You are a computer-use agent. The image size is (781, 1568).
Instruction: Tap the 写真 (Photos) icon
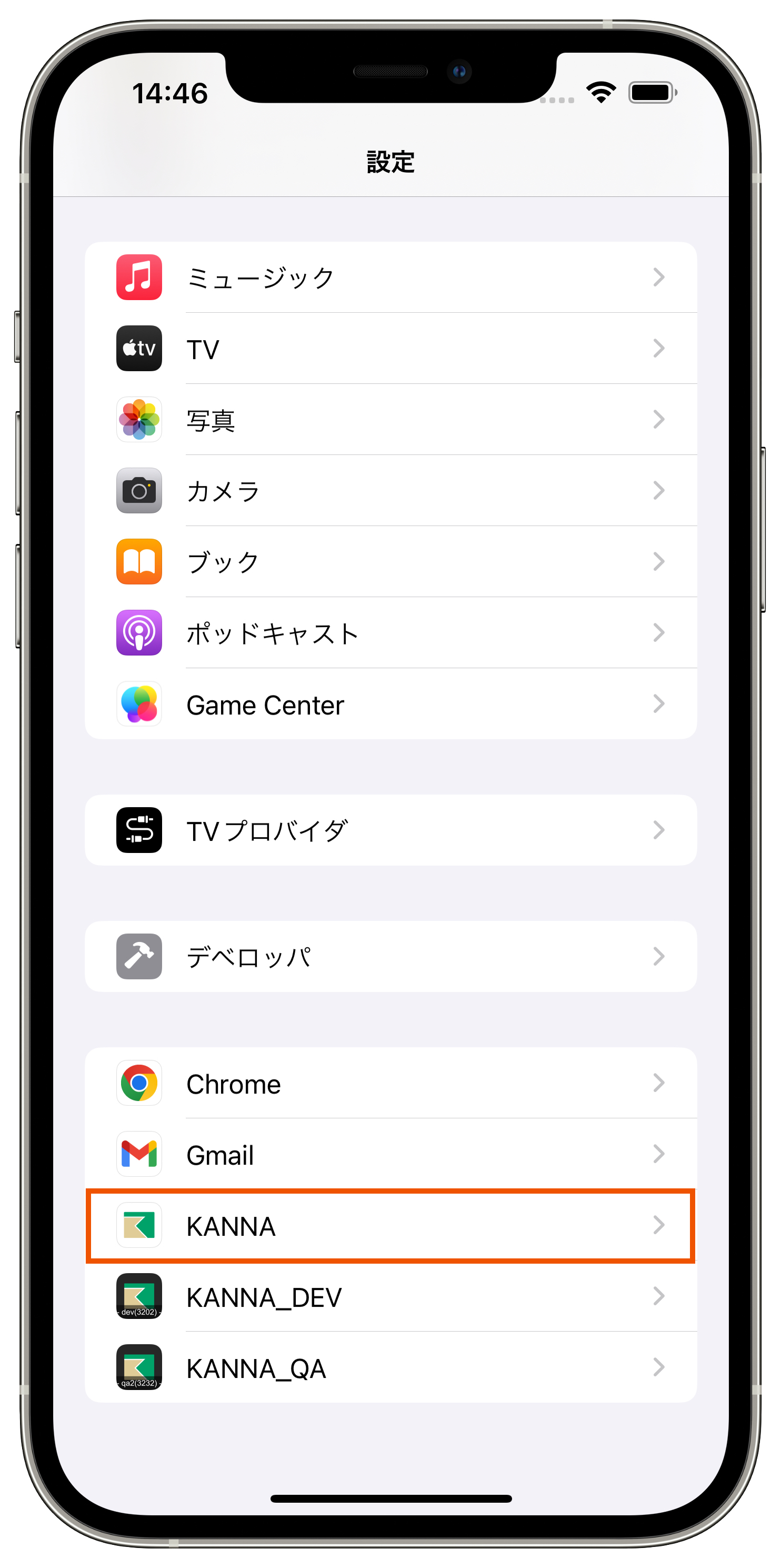click(139, 420)
